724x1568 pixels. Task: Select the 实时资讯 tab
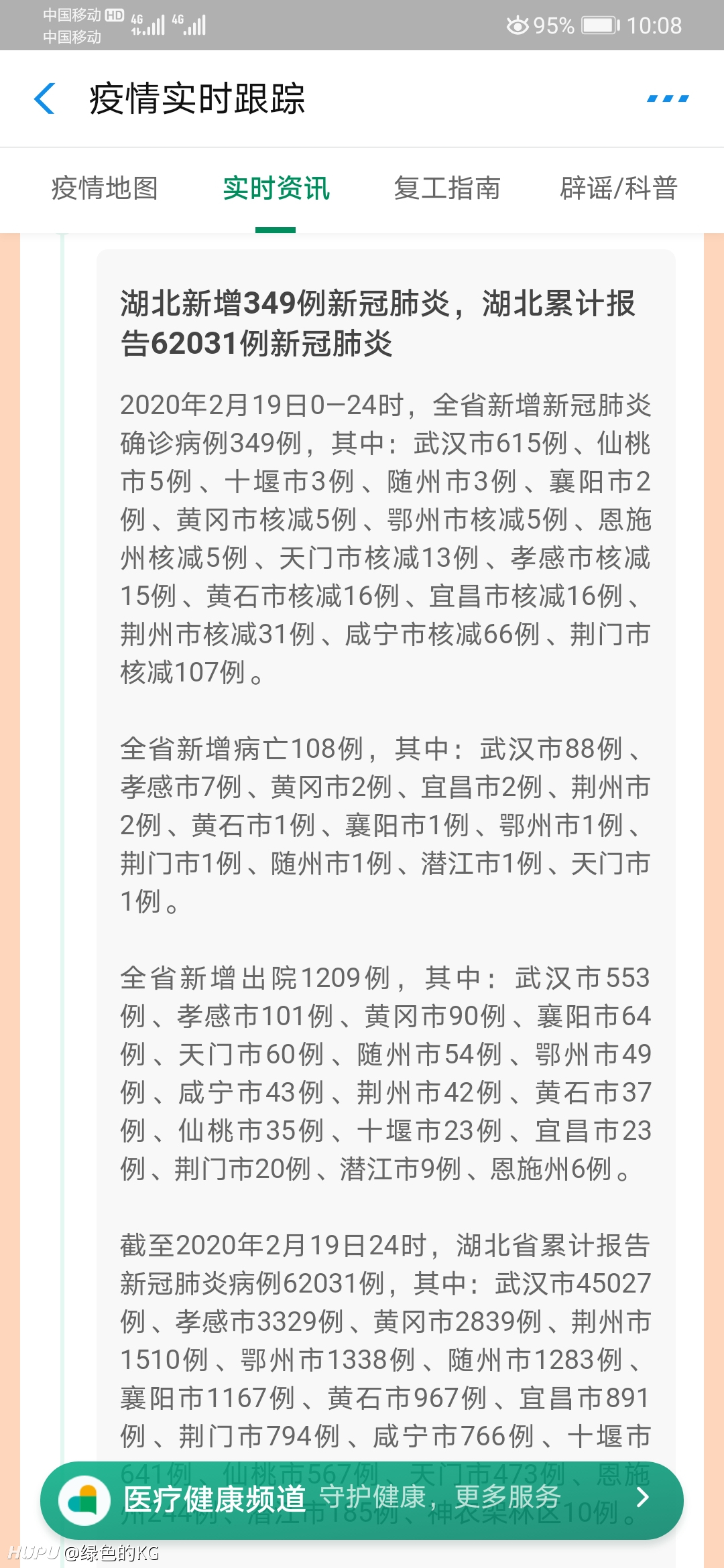pos(276,188)
